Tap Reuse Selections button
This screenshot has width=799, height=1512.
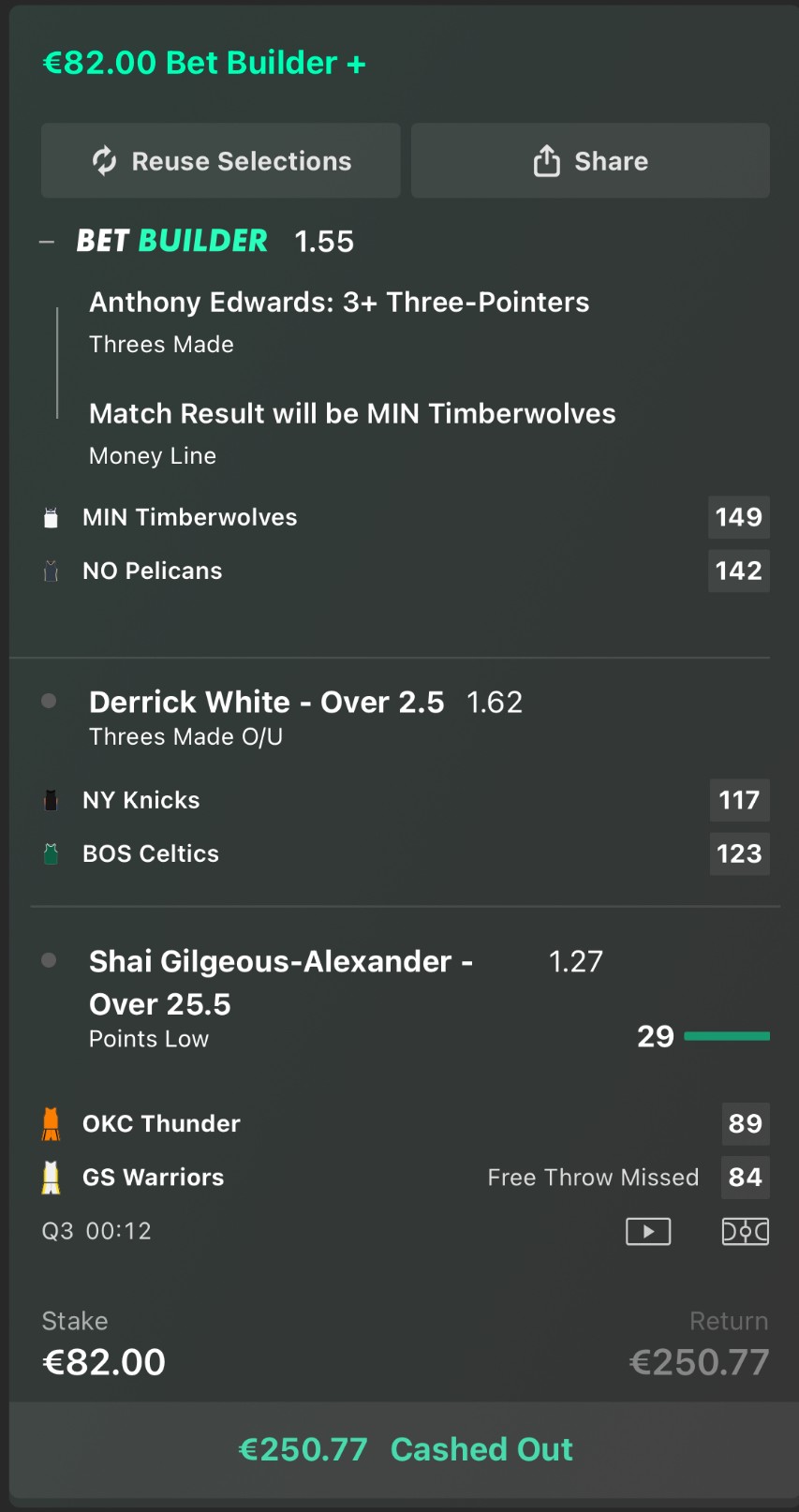[x=221, y=161]
